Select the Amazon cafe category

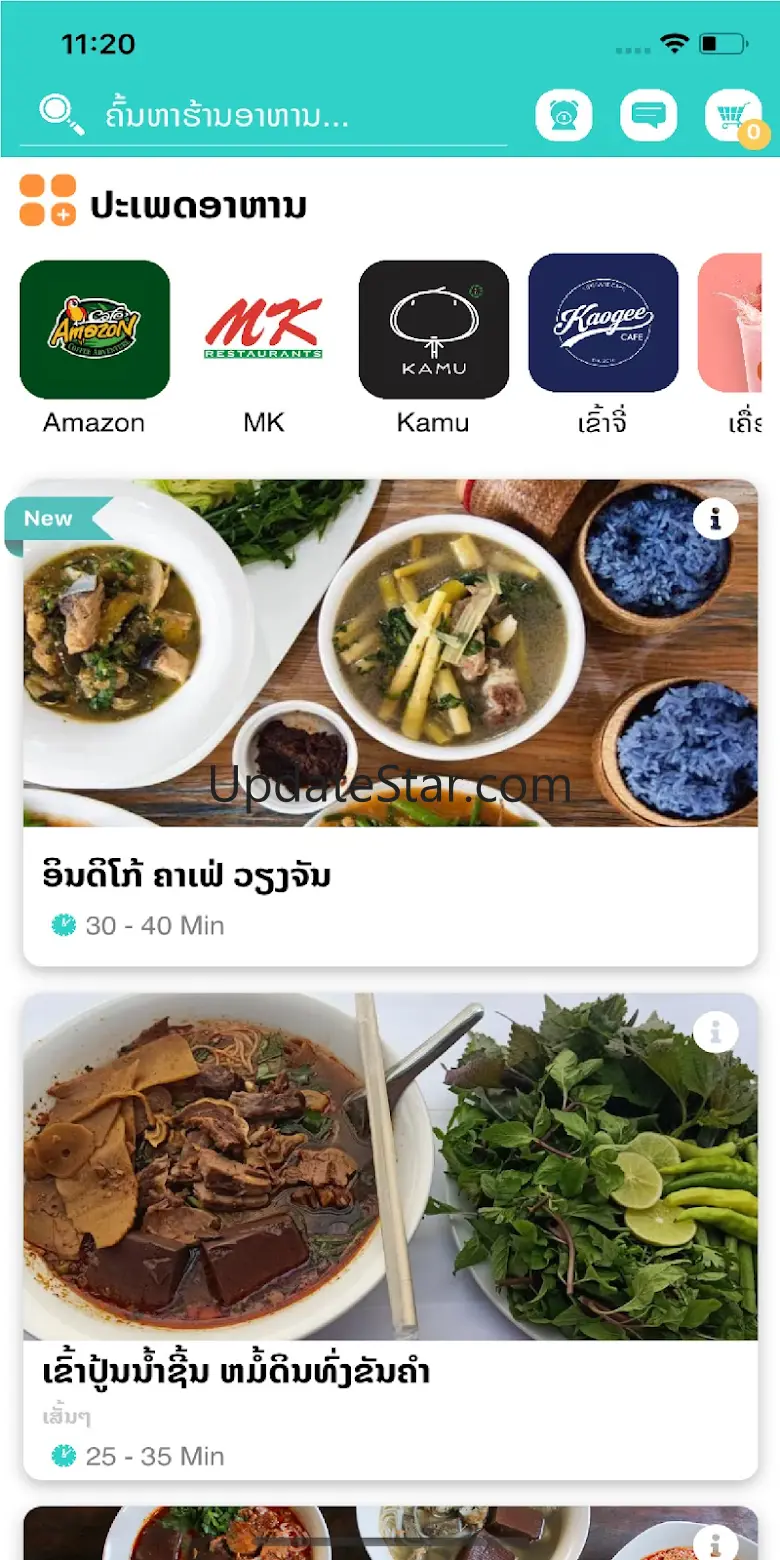click(95, 330)
